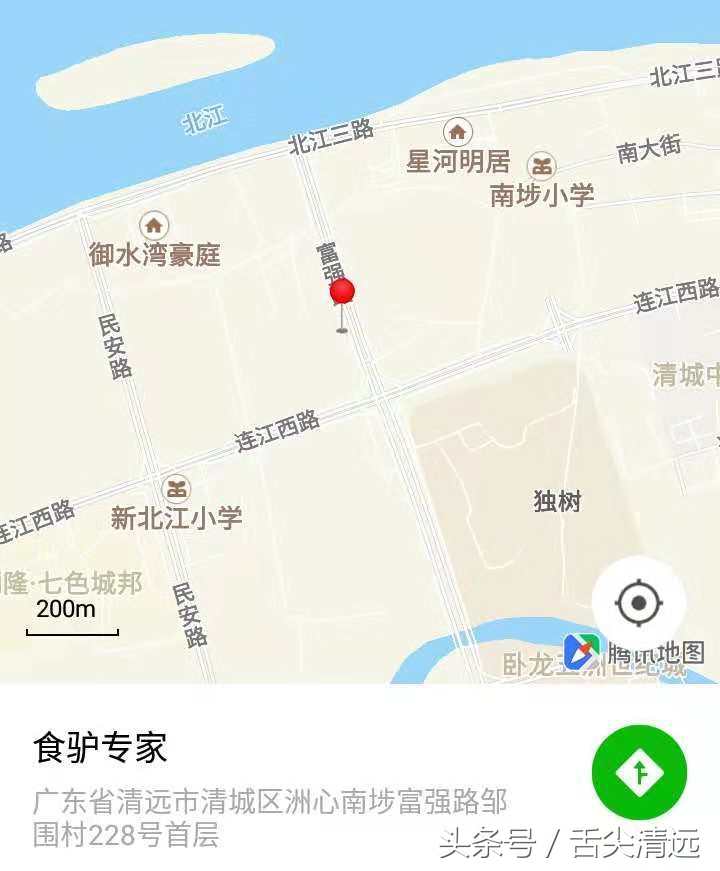Tap the locate-me compass button
Screen dimensions: 720x871
tap(638, 602)
